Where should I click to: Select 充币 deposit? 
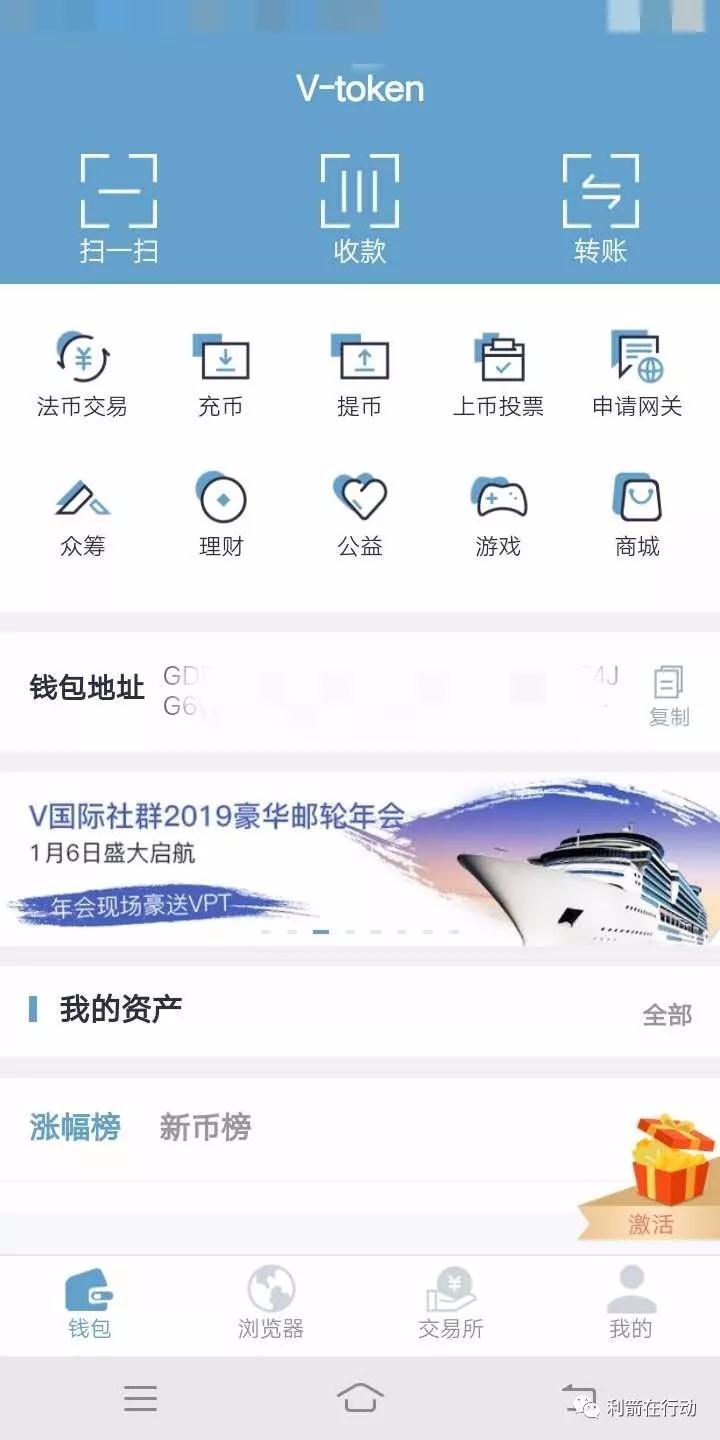coord(220,375)
